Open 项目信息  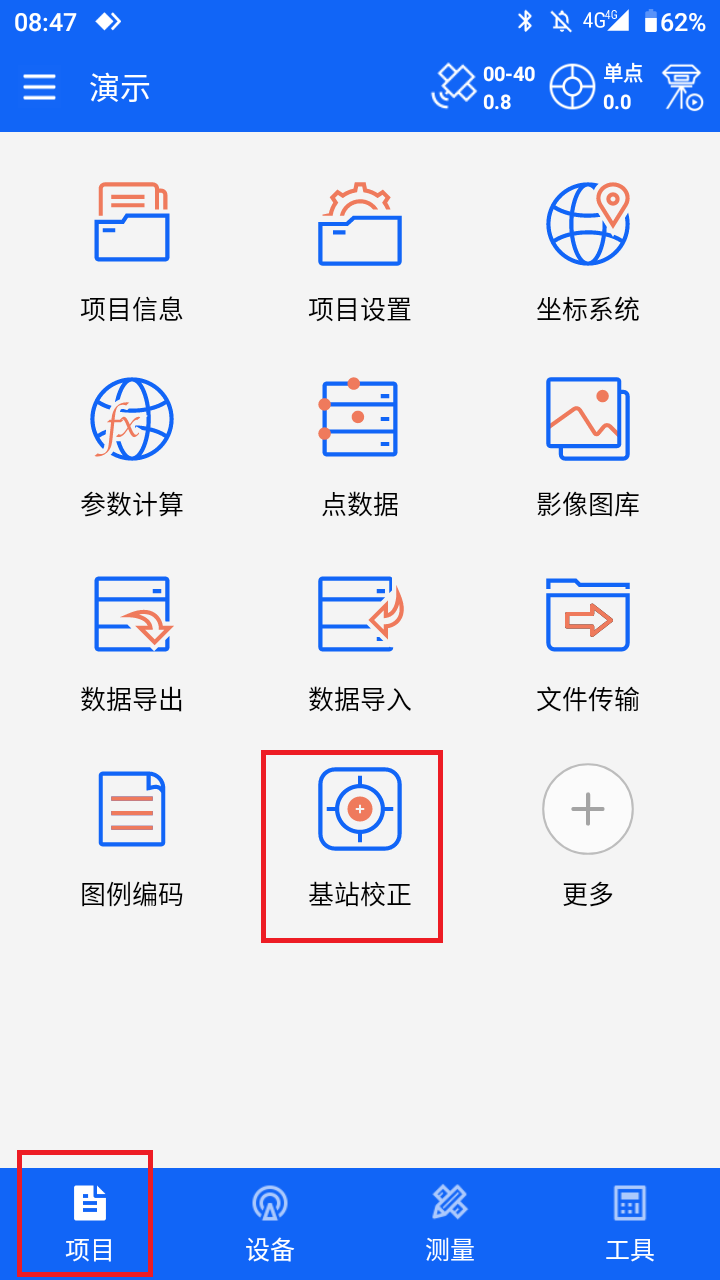click(132, 250)
